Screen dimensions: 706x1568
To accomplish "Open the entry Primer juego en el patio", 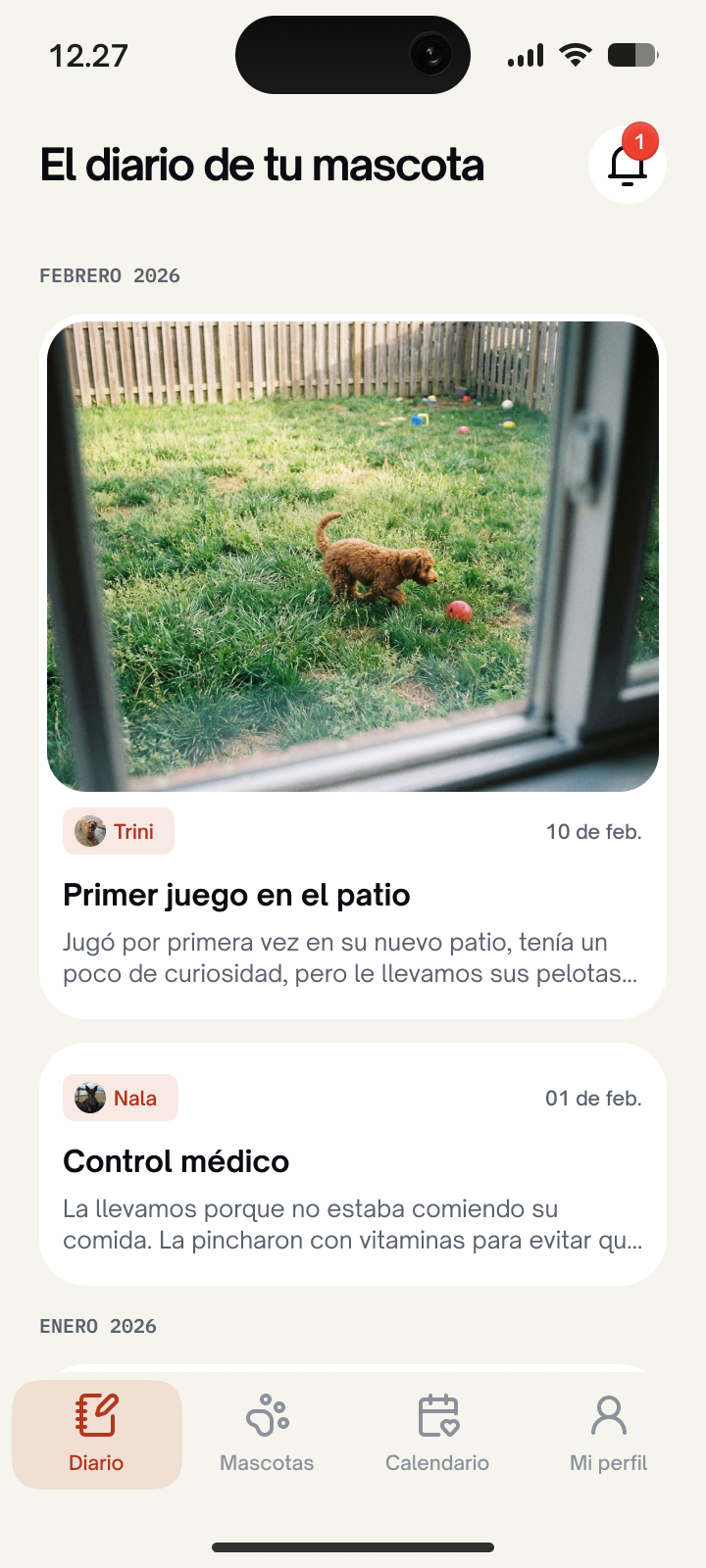I will [236, 895].
